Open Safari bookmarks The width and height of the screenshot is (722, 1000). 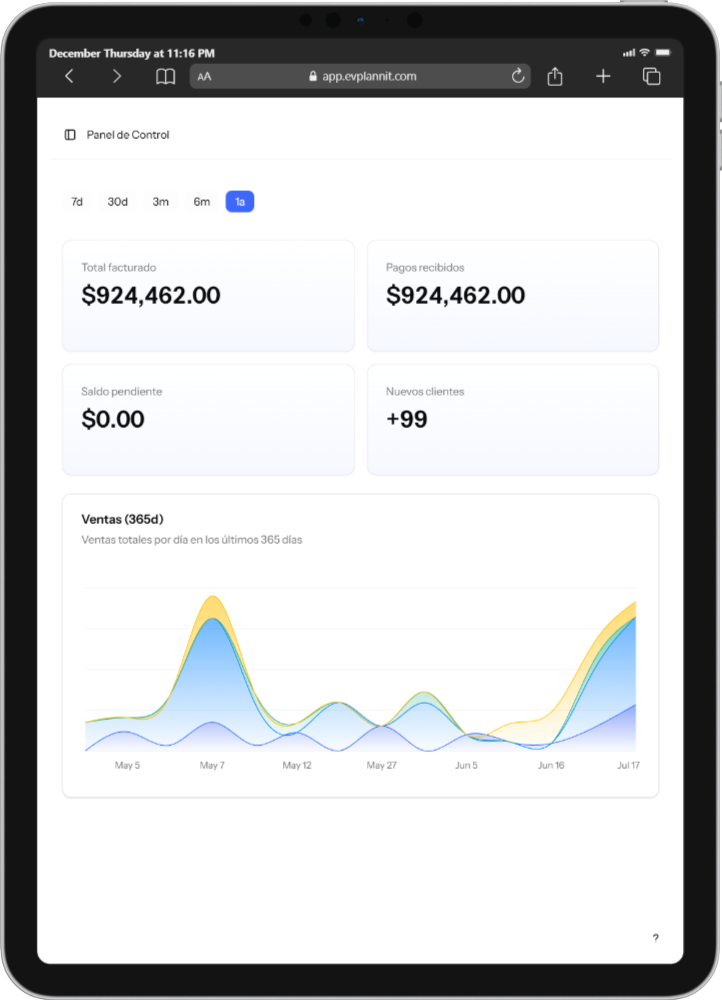(165, 76)
